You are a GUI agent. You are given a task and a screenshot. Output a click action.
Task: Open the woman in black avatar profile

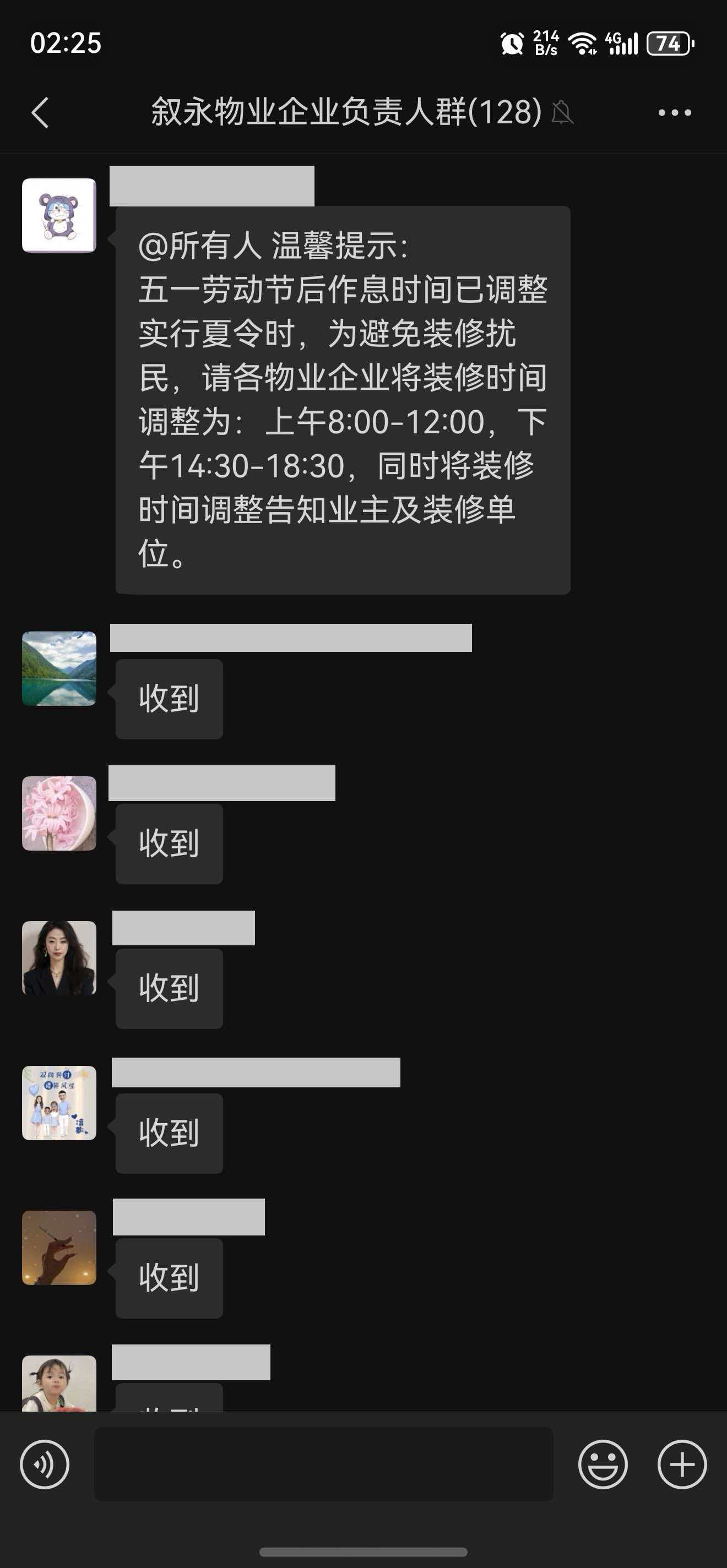59,958
